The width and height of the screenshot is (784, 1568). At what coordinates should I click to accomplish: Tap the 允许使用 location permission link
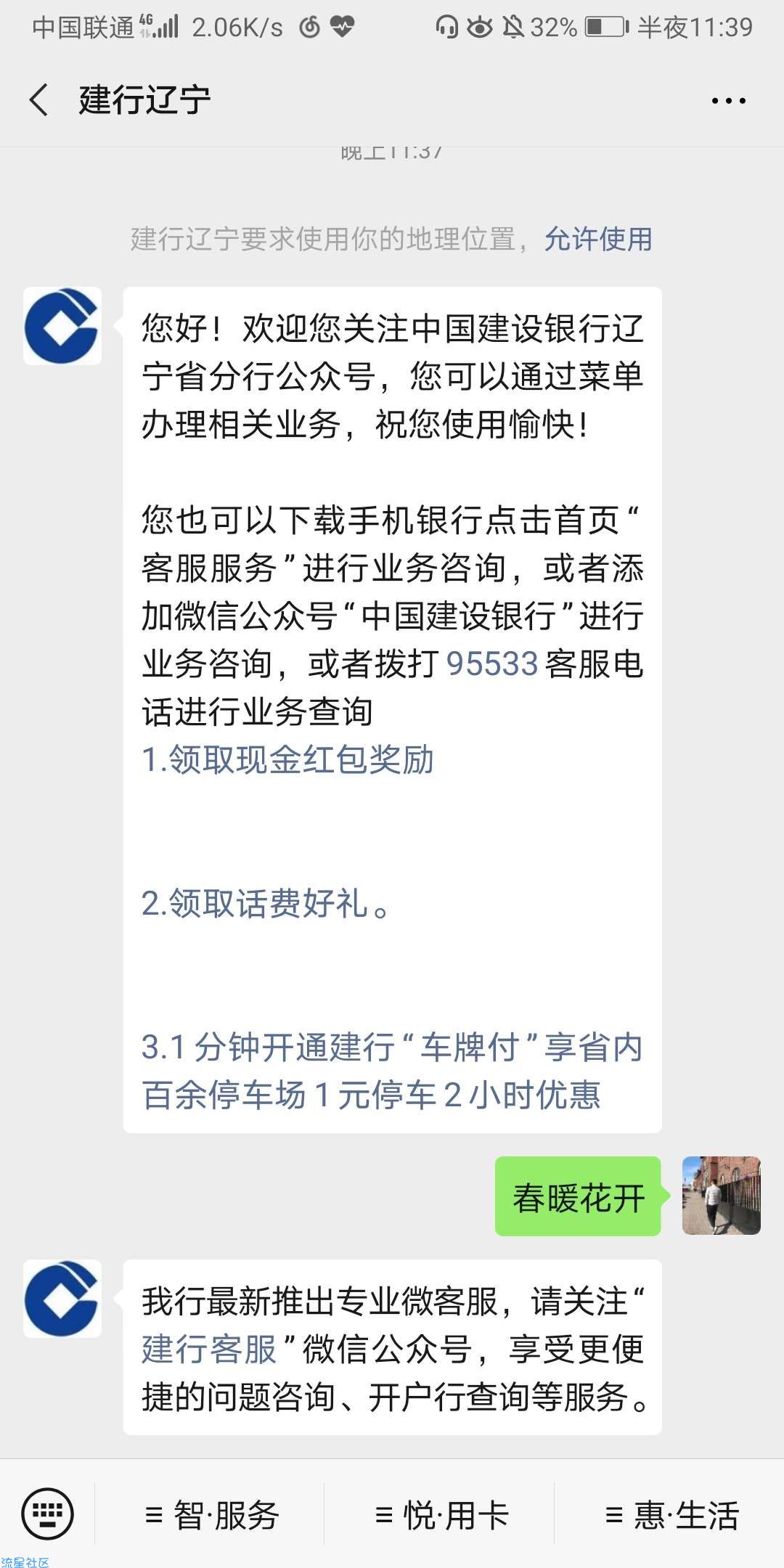coord(597,239)
